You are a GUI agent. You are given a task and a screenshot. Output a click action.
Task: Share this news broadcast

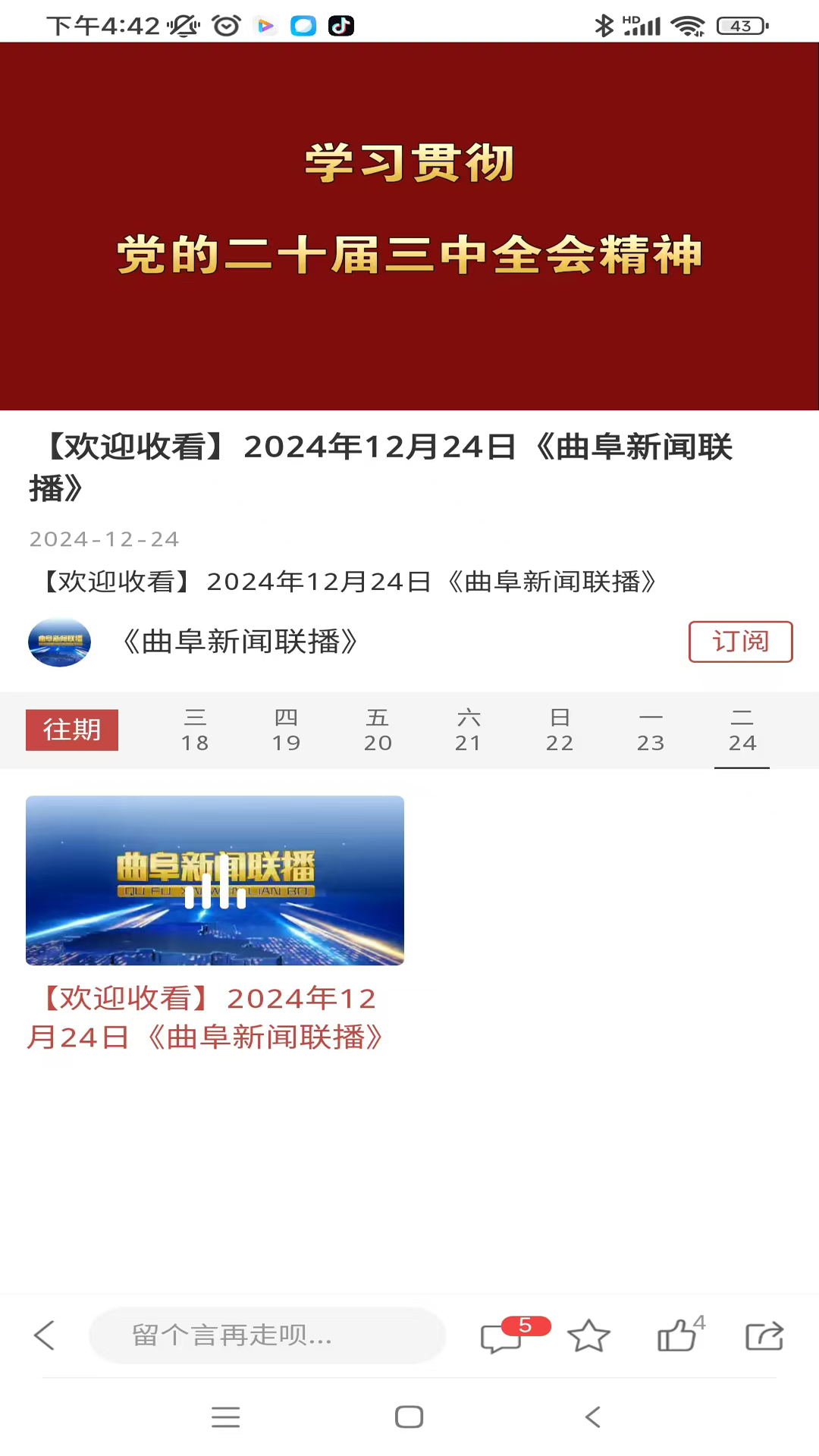coord(764,1336)
